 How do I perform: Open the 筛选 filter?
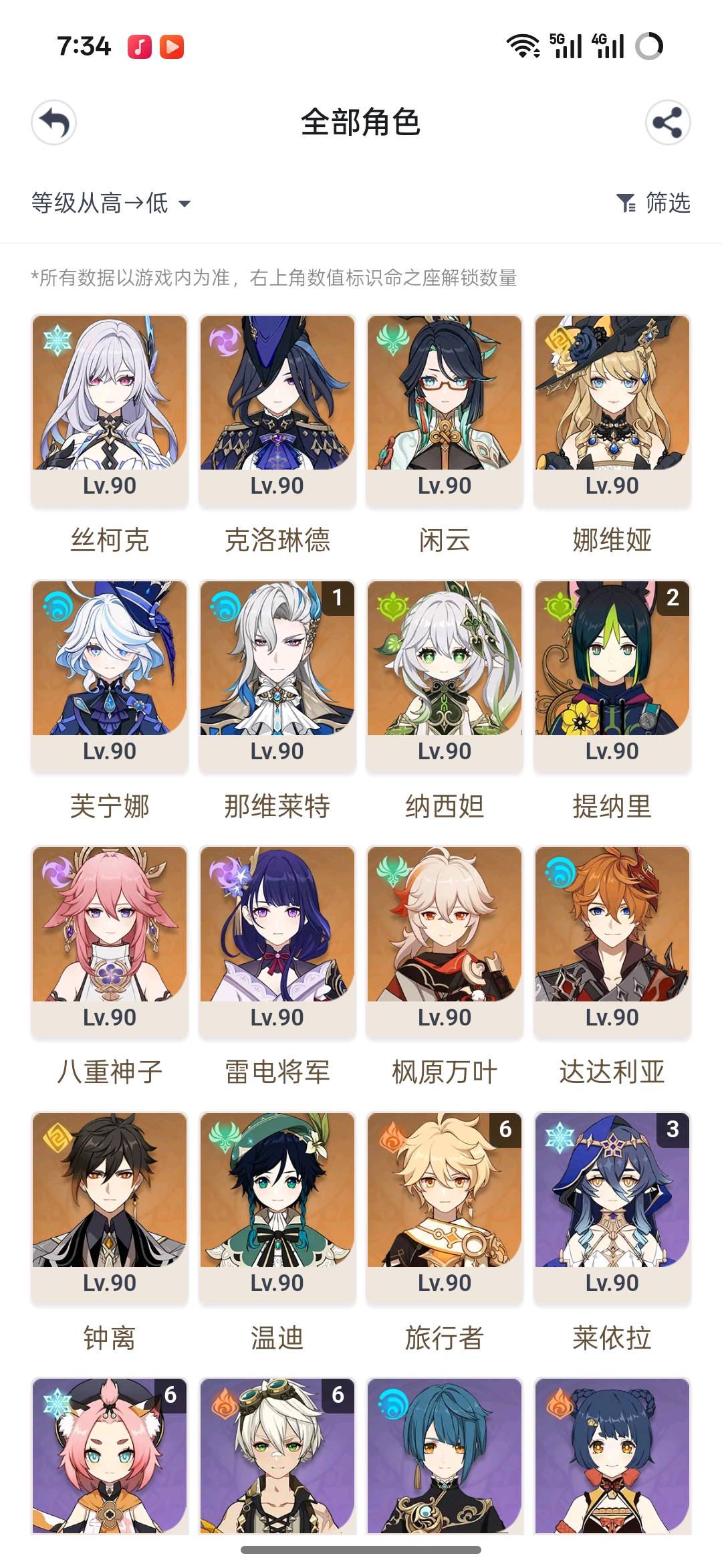click(x=653, y=203)
